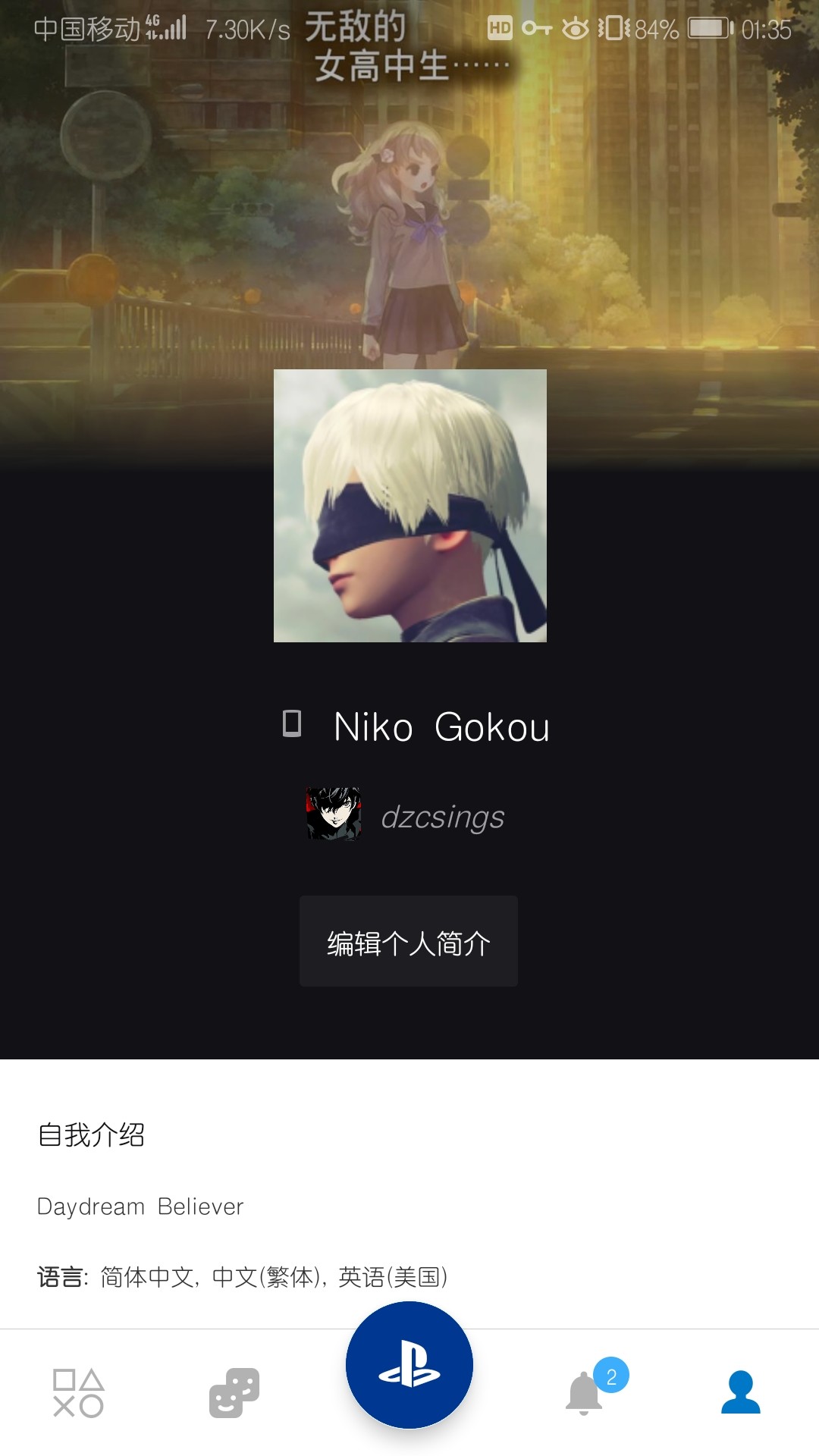
Task: Open the games tab with controller symbols
Action: (x=78, y=1393)
